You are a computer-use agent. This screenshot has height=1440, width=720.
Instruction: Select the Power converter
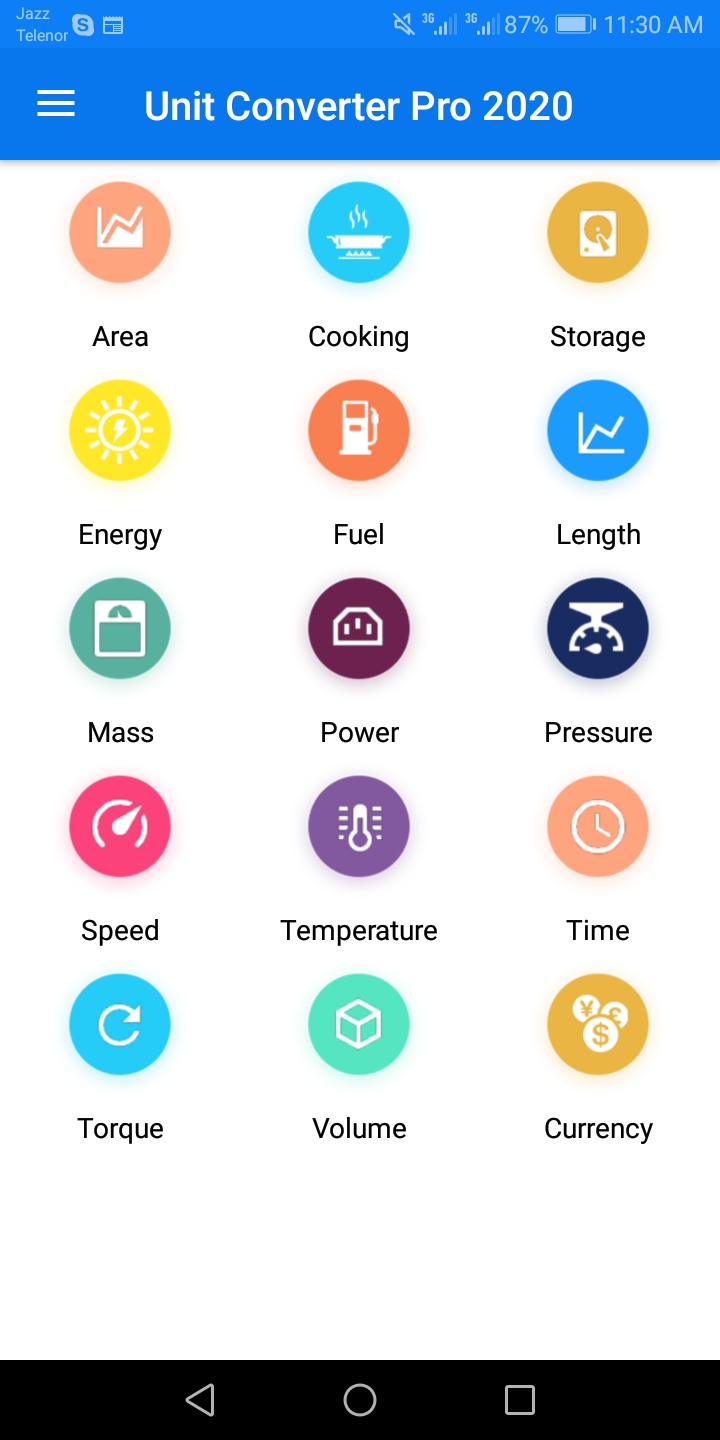pos(358,628)
